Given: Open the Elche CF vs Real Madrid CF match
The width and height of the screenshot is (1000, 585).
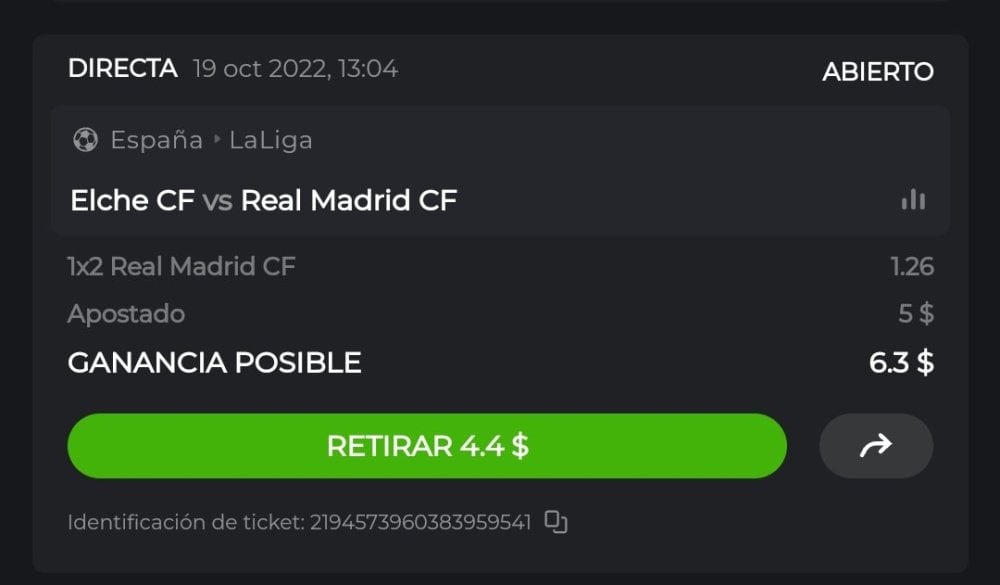Looking at the screenshot, I should (264, 201).
